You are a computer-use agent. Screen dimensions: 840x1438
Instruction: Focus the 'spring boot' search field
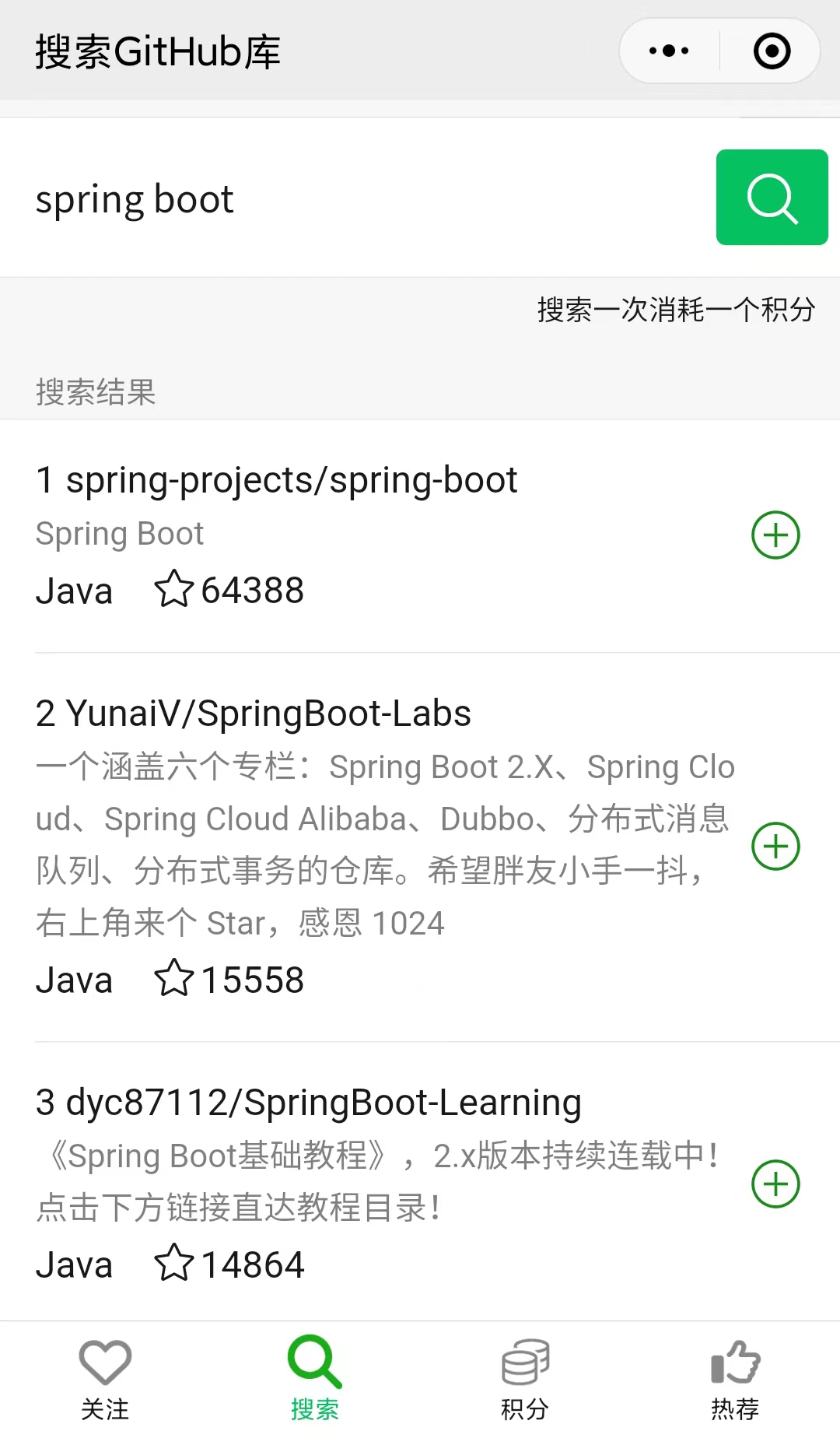point(366,198)
